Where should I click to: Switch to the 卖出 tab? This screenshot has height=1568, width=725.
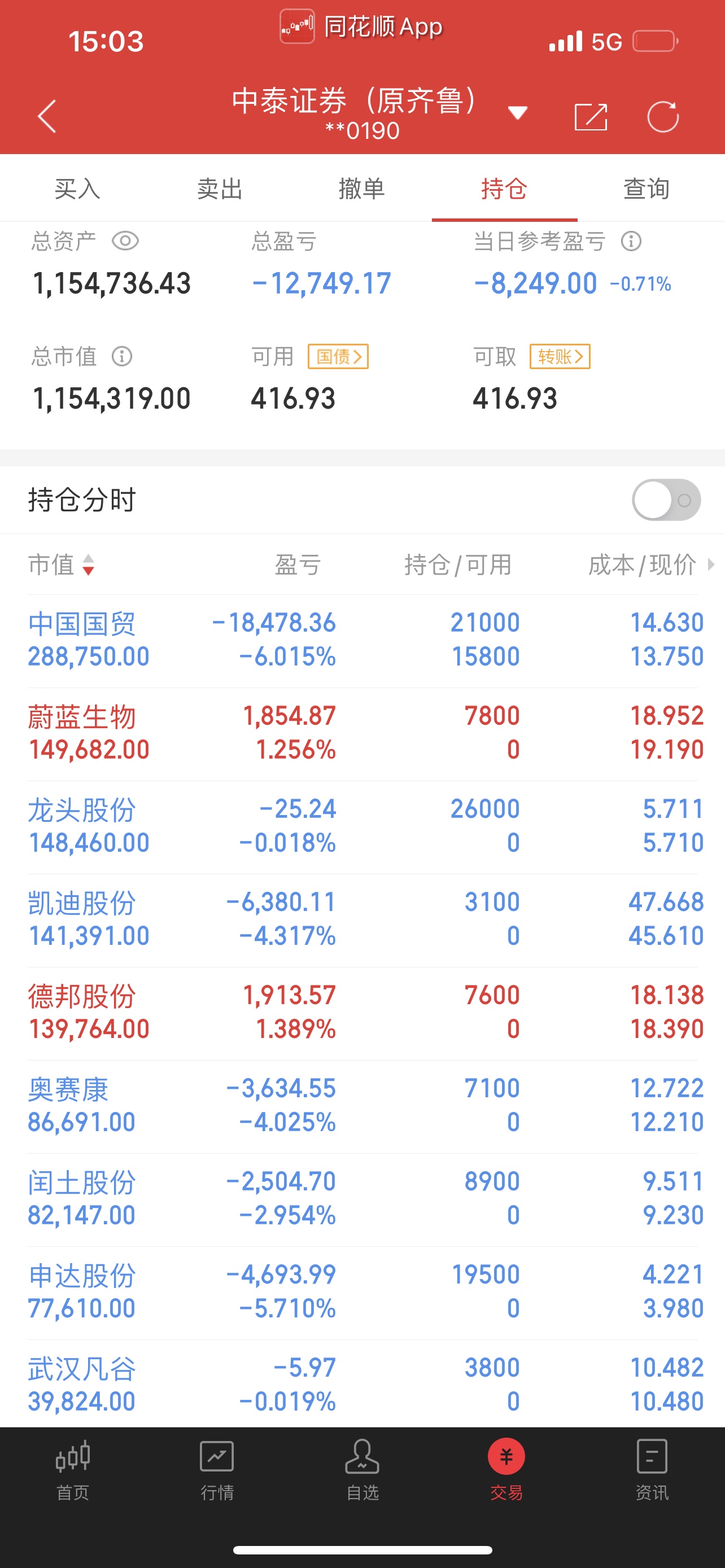pyautogui.click(x=220, y=189)
